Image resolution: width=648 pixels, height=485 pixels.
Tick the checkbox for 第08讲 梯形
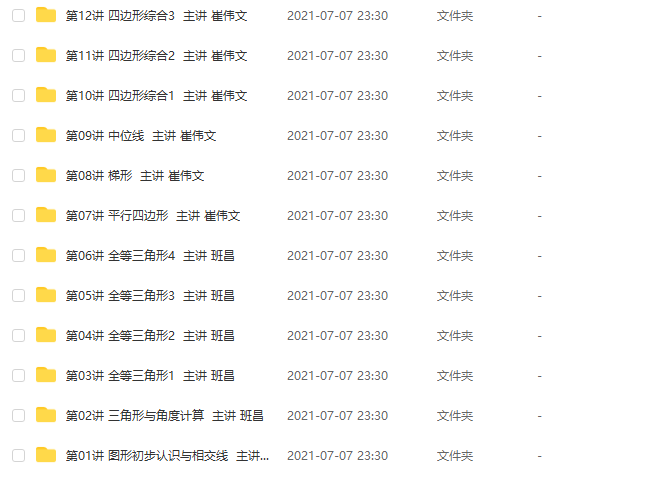[x=18, y=176]
